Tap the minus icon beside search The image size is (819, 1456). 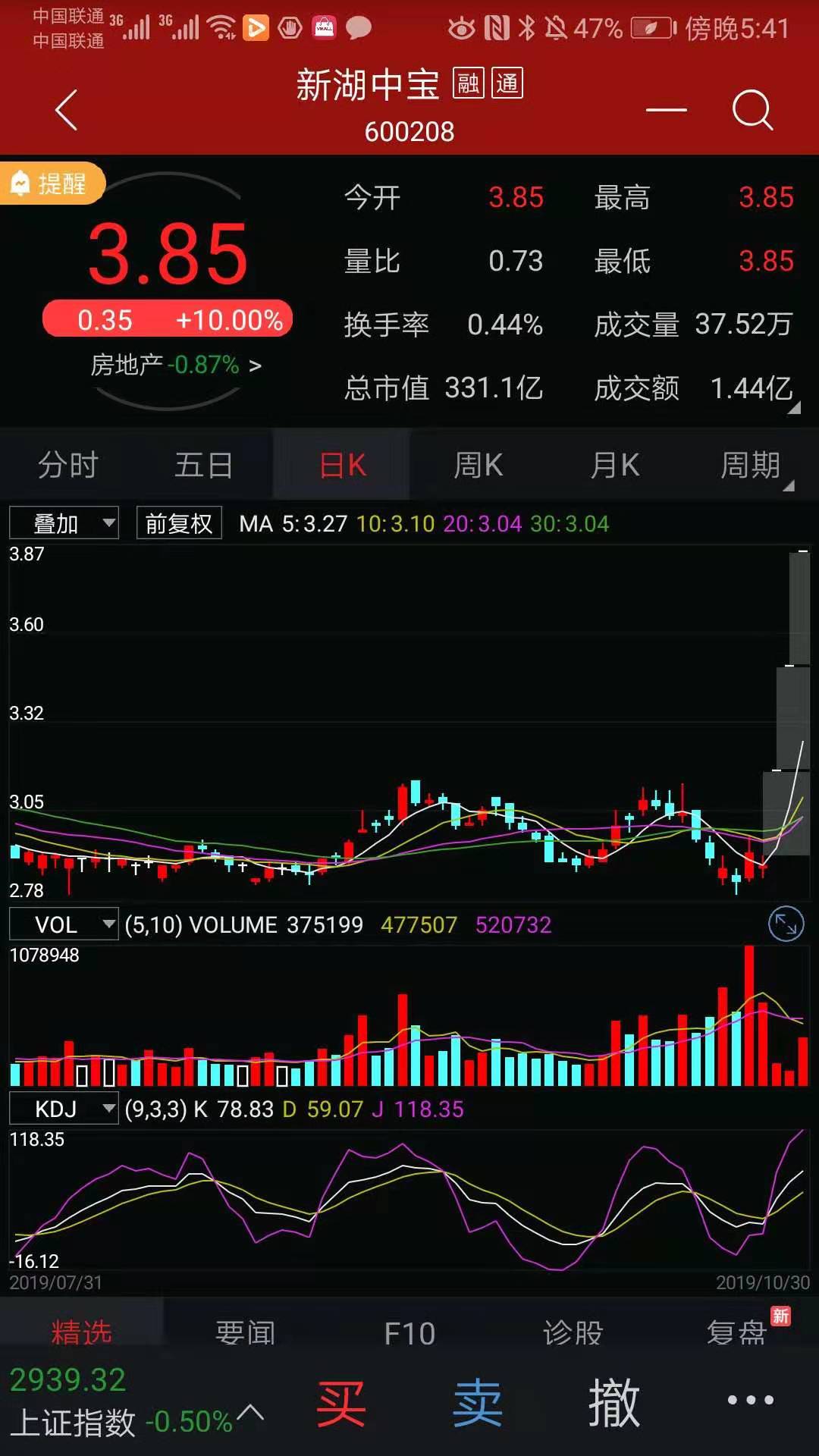click(666, 110)
